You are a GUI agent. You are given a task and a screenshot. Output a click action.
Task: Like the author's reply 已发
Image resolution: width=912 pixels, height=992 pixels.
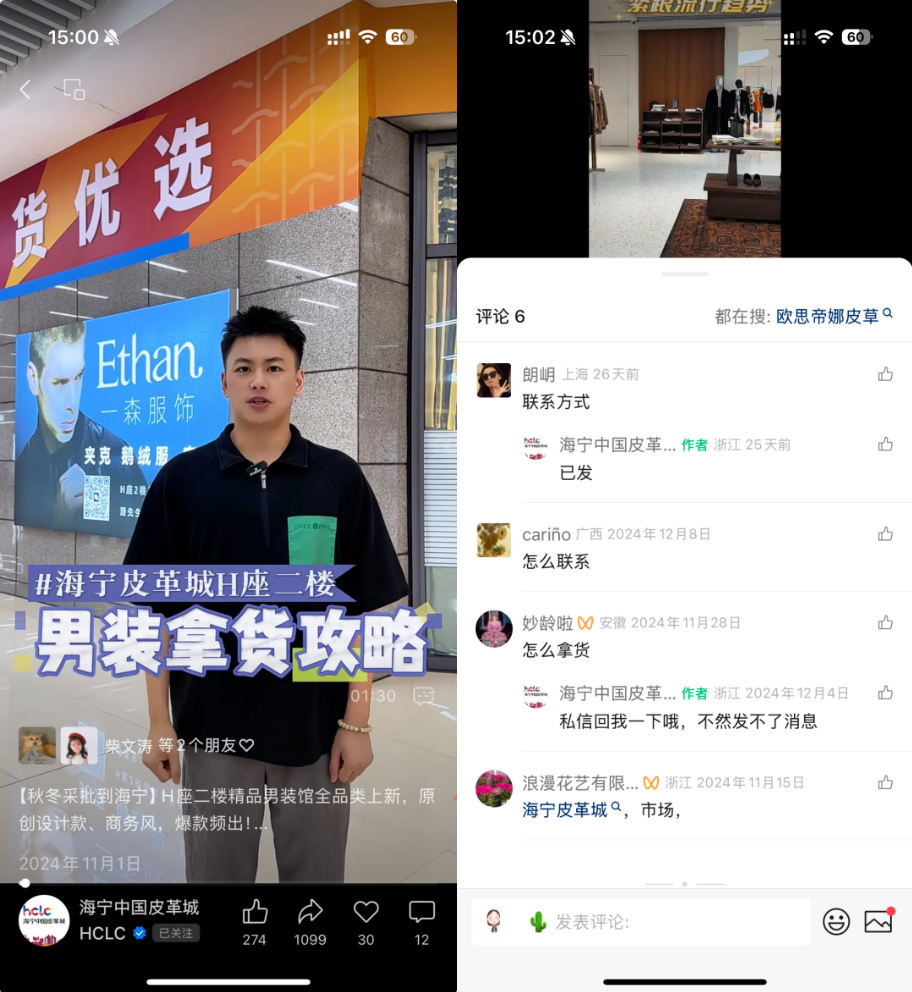click(x=885, y=444)
